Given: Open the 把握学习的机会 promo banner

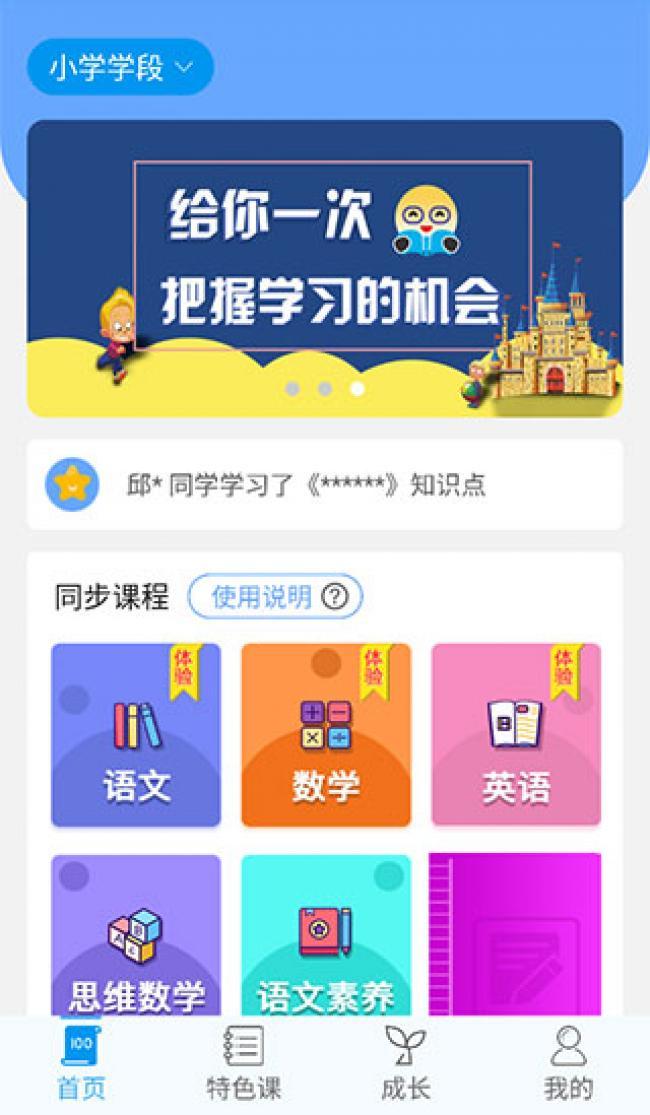Looking at the screenshot, I should point(325,268).
